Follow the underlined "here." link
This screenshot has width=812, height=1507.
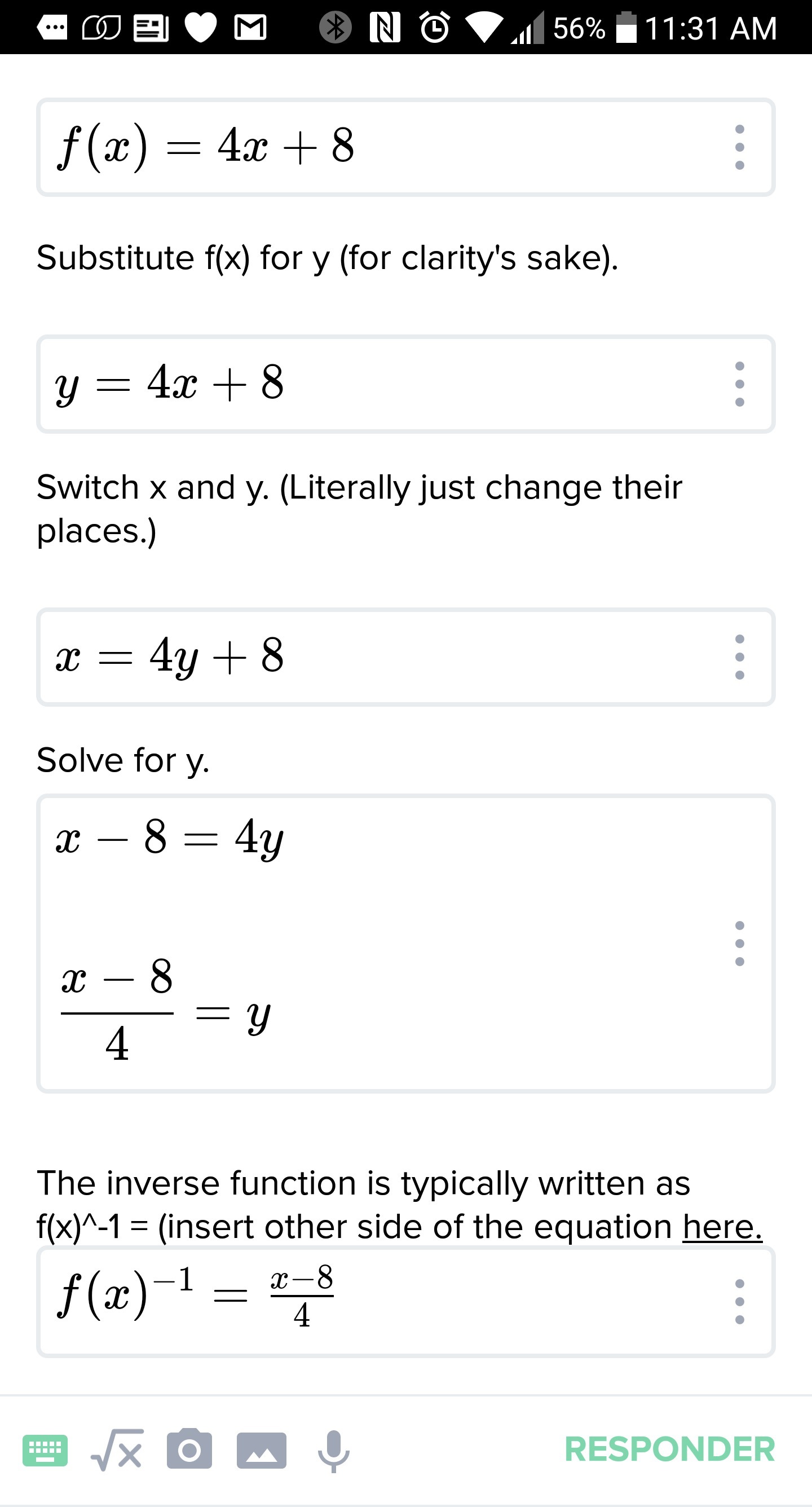[x=722, y=1226]
